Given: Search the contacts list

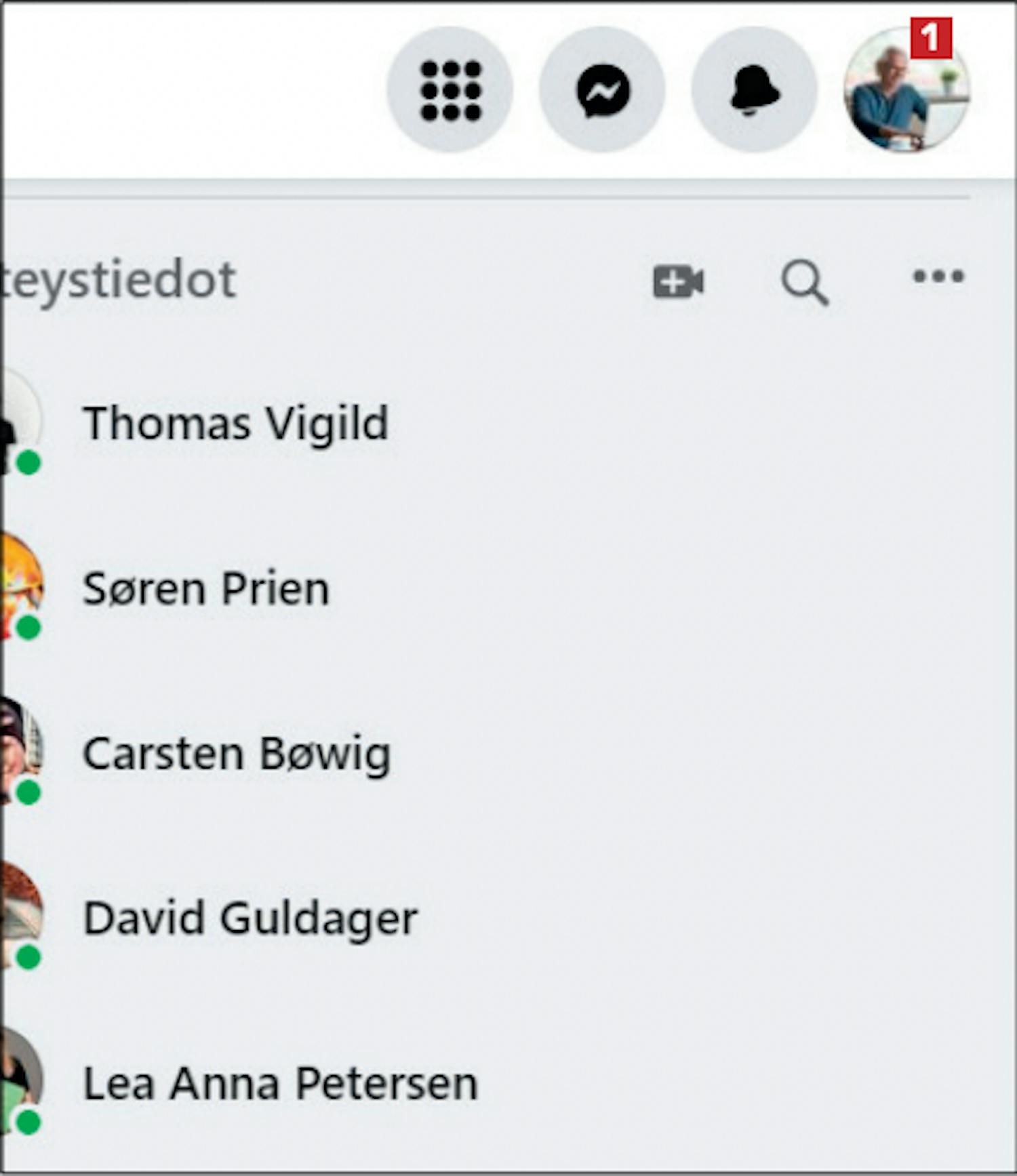Looking at the screenshot, I should coord(804,281).
